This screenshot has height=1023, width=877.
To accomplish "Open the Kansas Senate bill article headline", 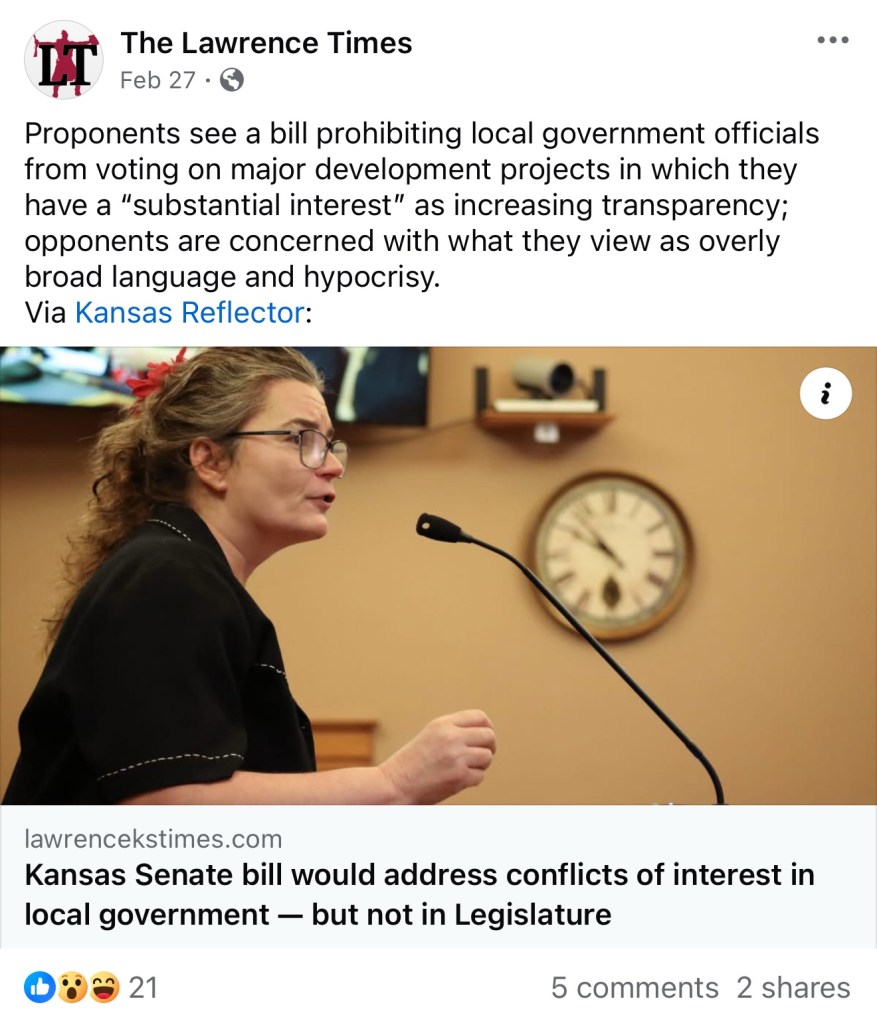I will tap(419, 894).
